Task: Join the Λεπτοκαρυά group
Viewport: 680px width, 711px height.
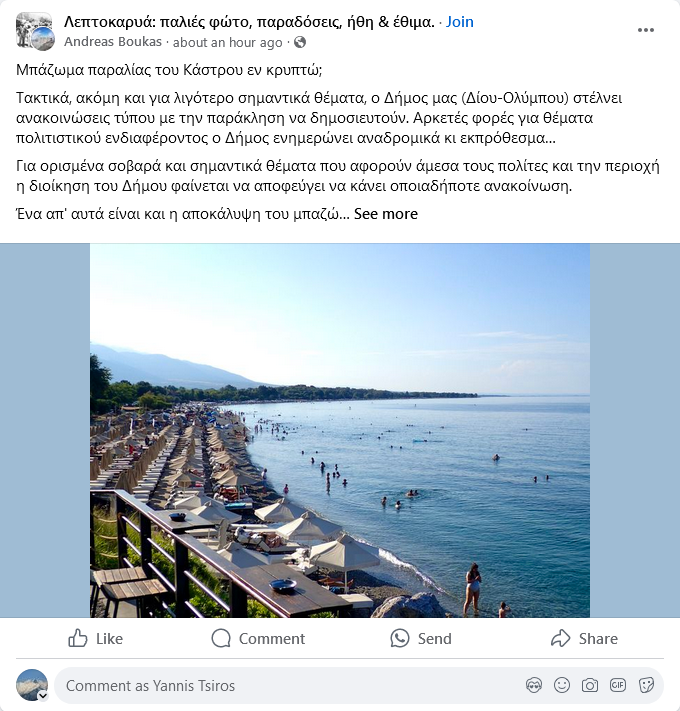Action: tap(460, 22)
